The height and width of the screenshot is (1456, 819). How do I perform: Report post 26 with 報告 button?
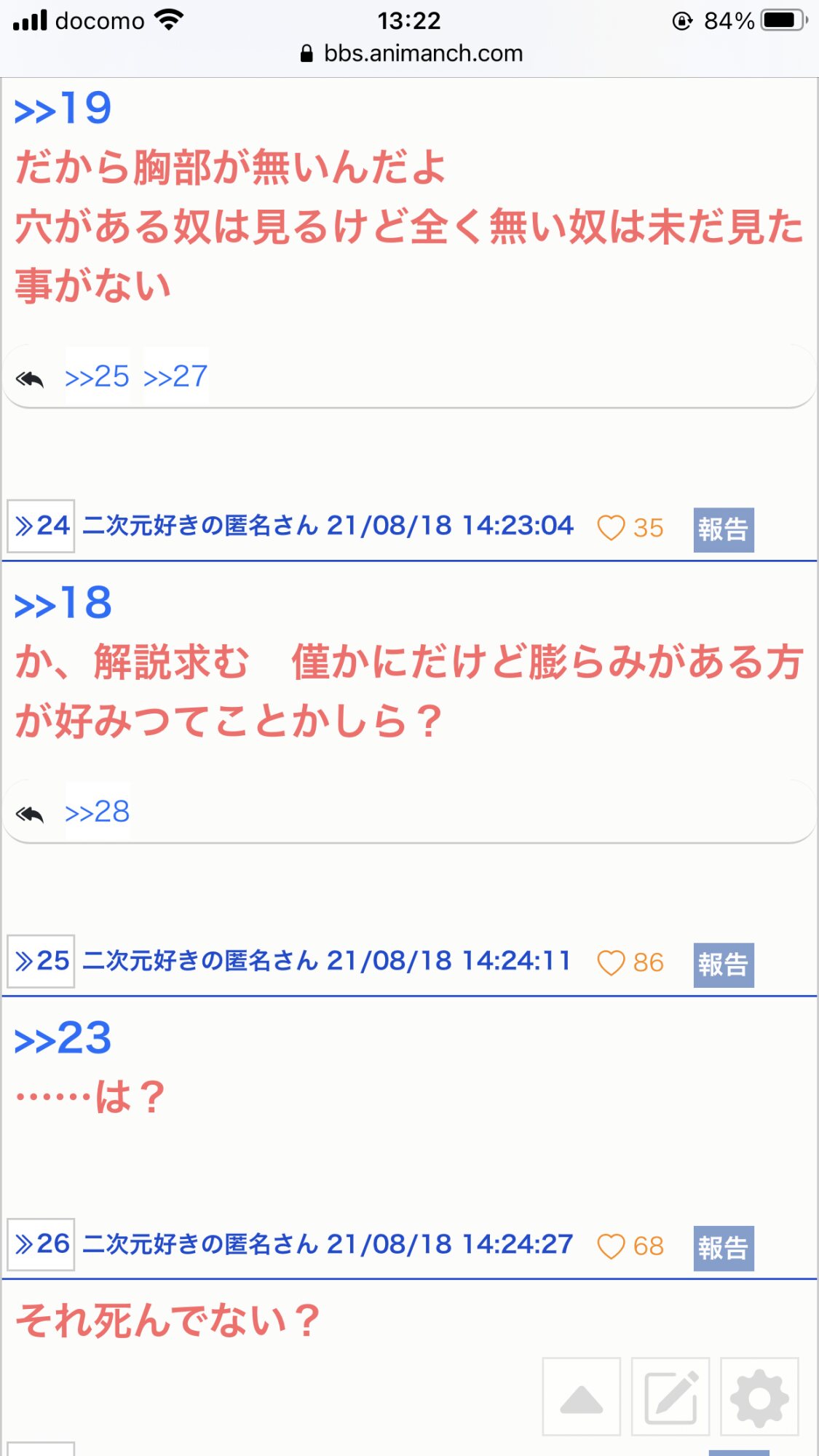click(x=724, y=1248)
